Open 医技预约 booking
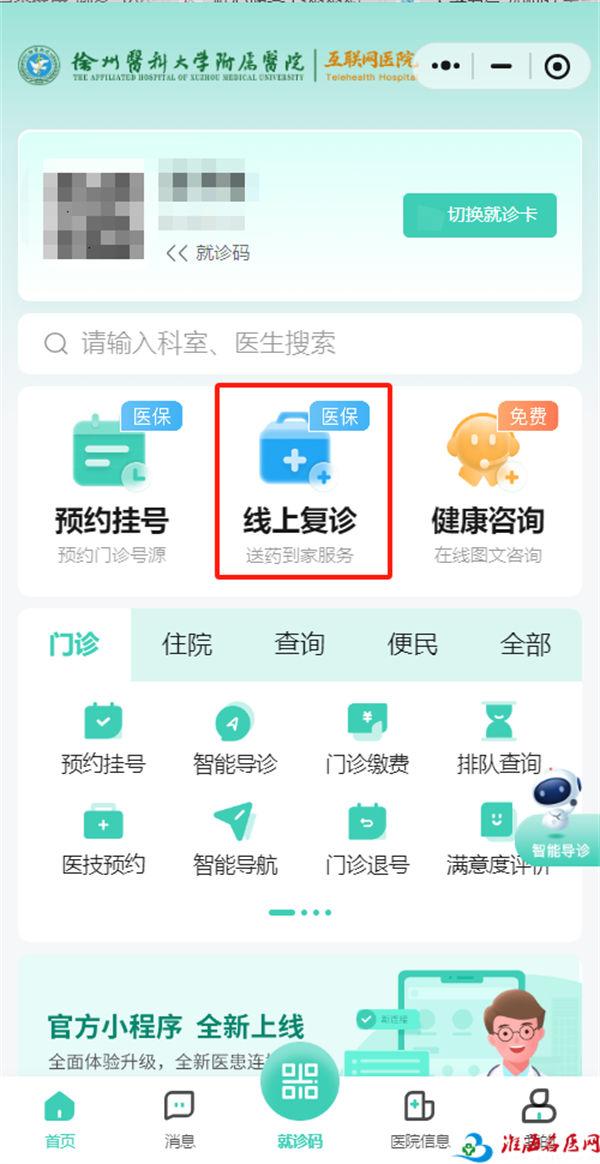 coord(103,840)
